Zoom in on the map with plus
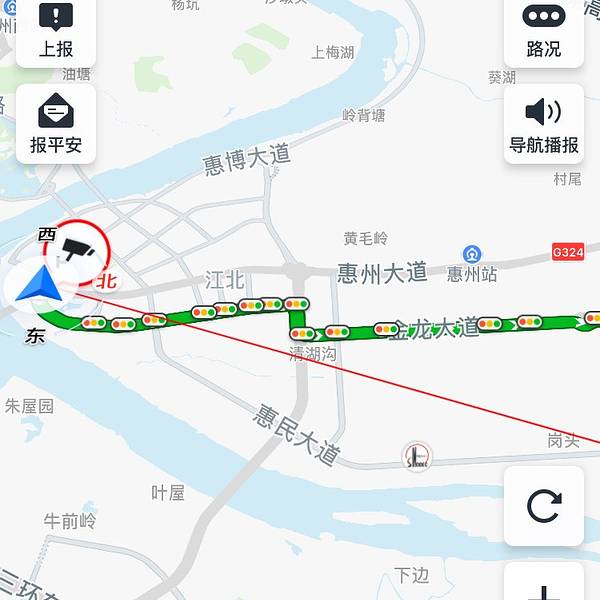The height and width of the screenshot is (600, 600). coord(543,586)
